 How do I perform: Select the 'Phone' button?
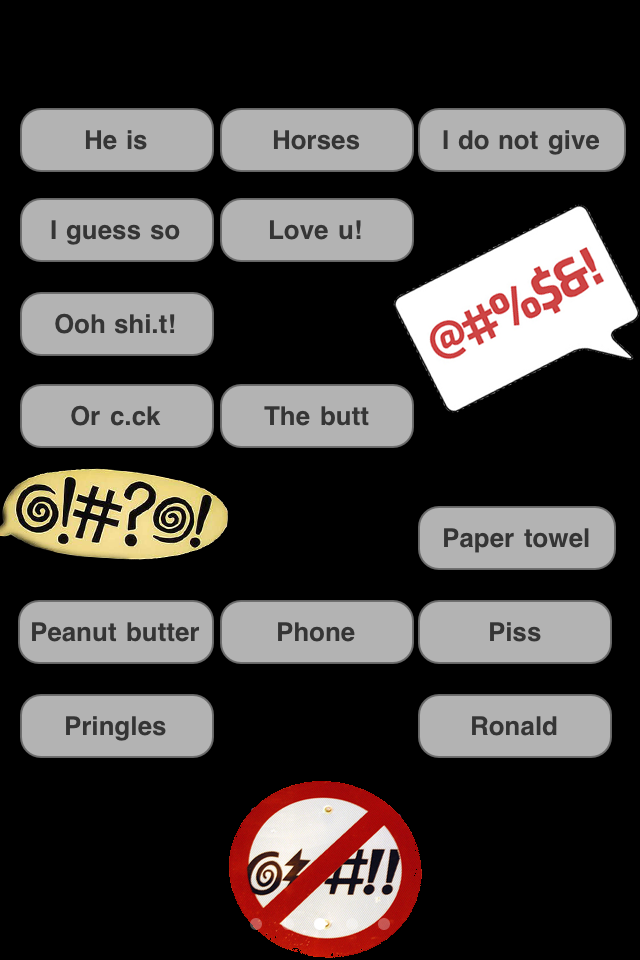click(316, 632)
